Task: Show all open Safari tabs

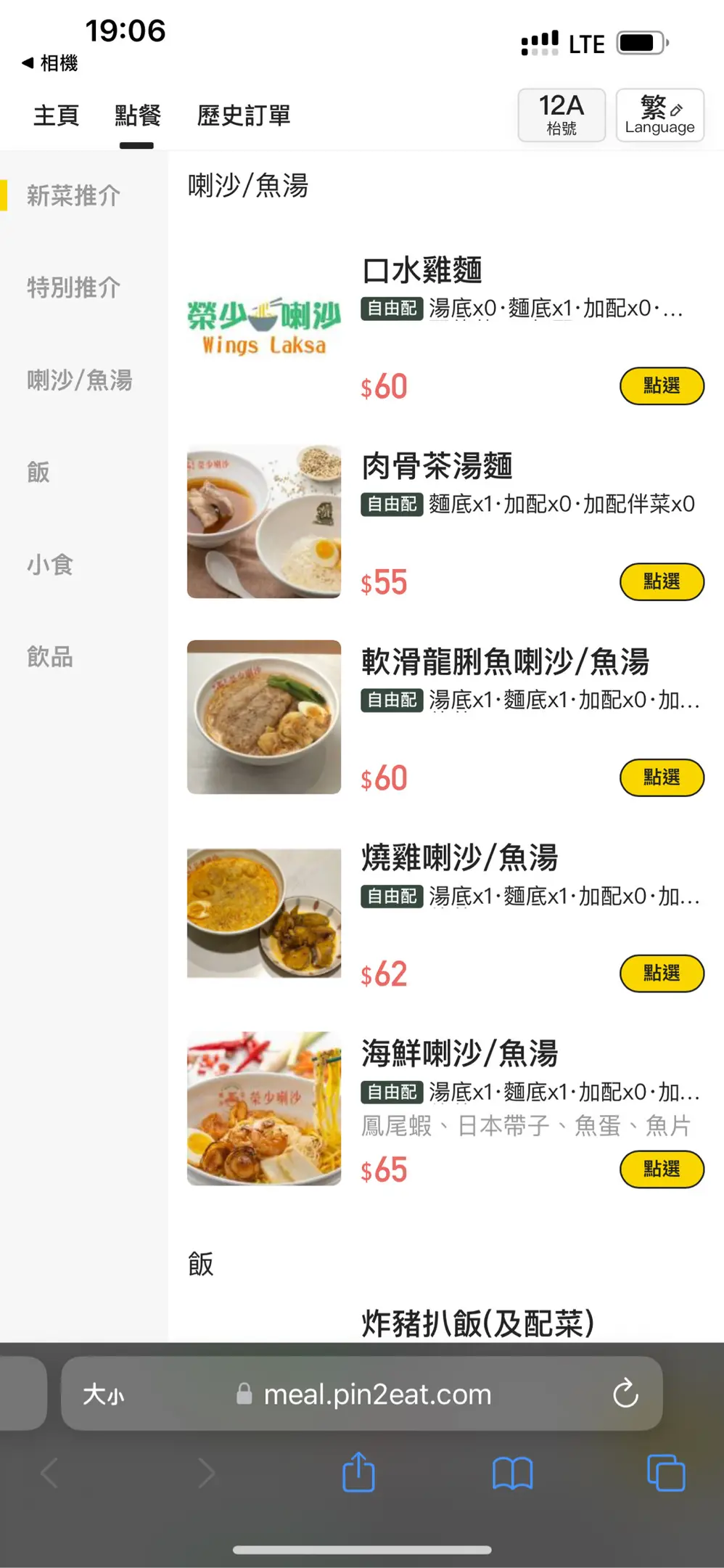Action: [x=665, y=1473]
